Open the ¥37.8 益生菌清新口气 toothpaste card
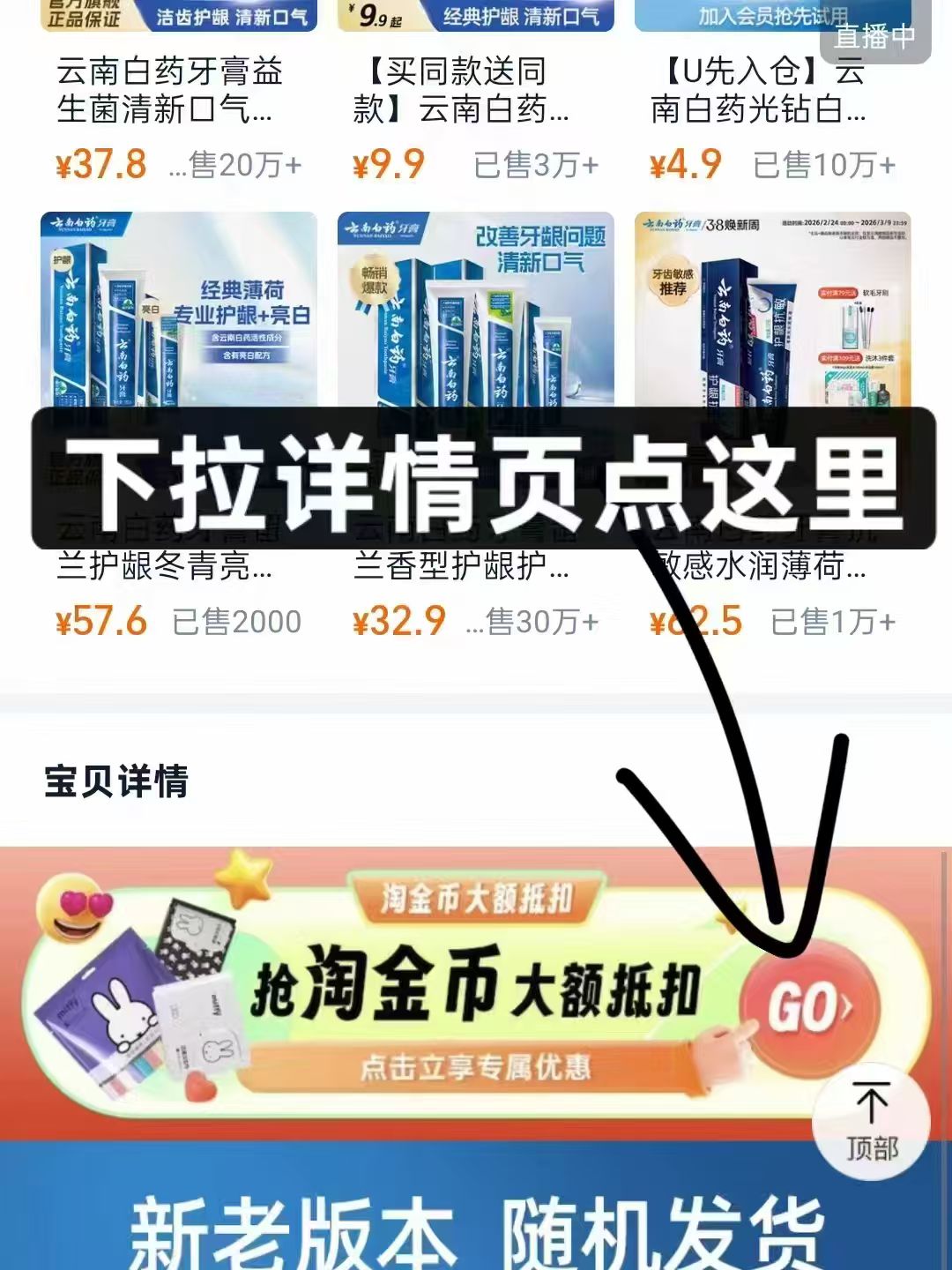This screenshot has width=952, height=1270. coord(178,90)
